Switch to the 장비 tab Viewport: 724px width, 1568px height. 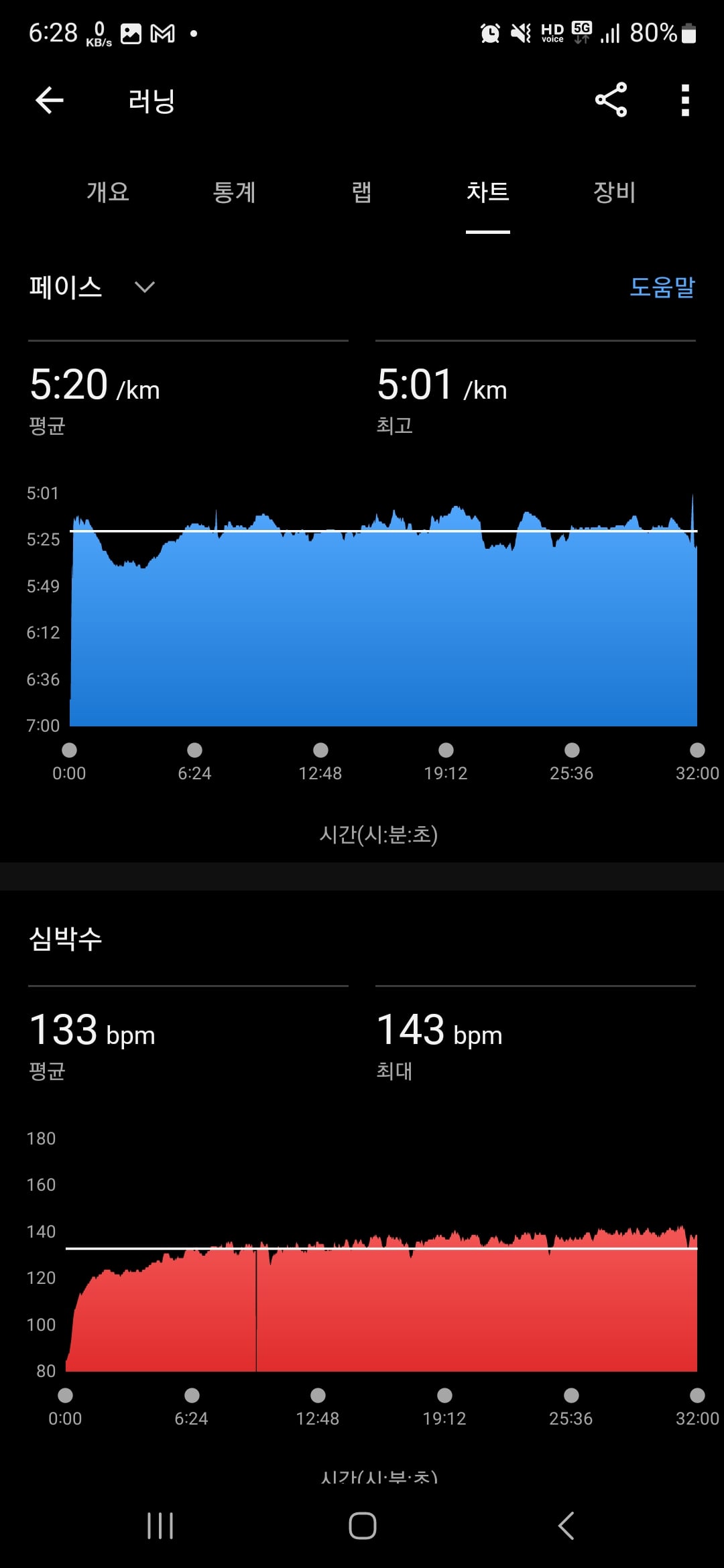point(614,192)
